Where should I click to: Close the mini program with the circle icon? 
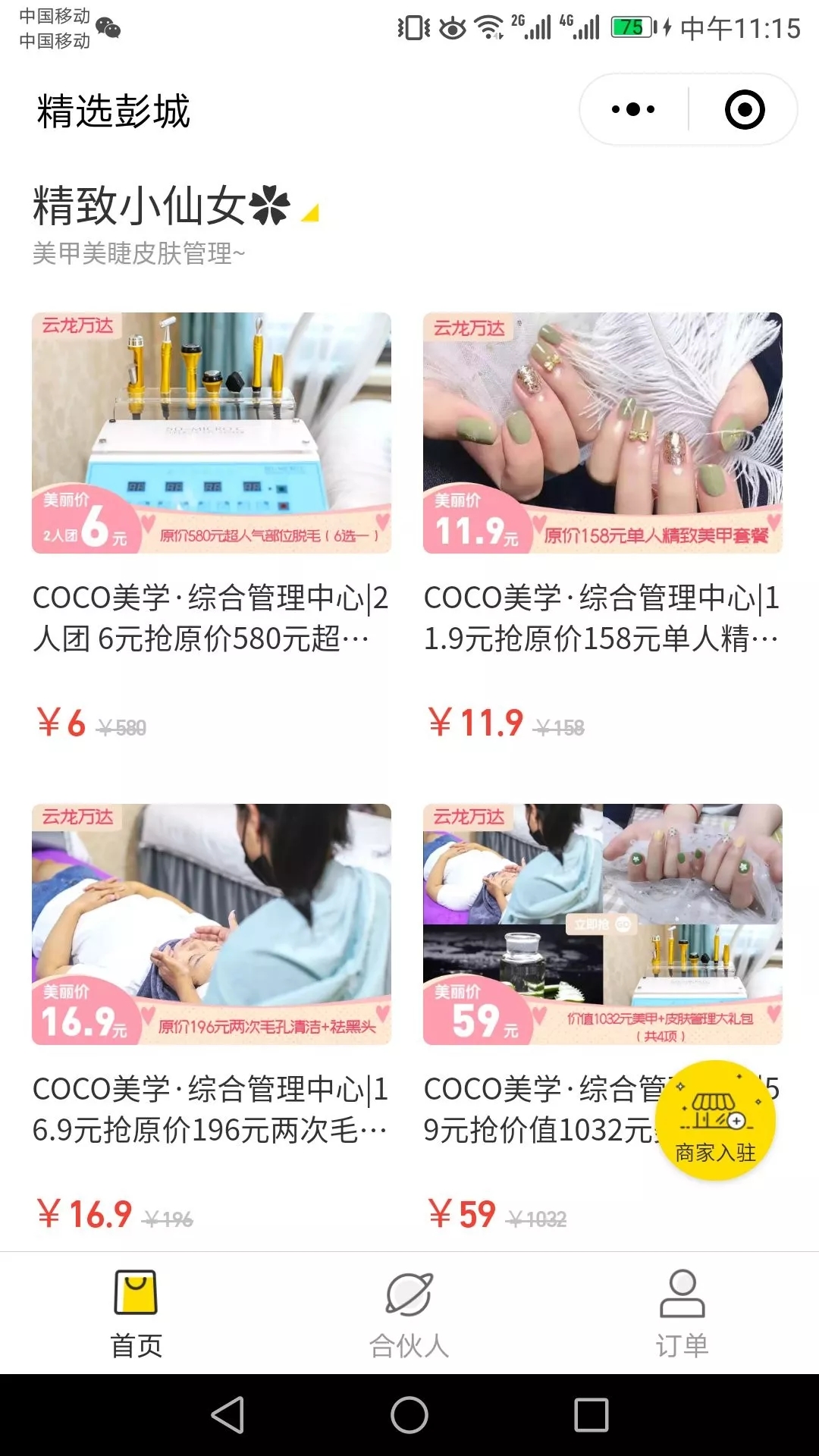(745, 110)
